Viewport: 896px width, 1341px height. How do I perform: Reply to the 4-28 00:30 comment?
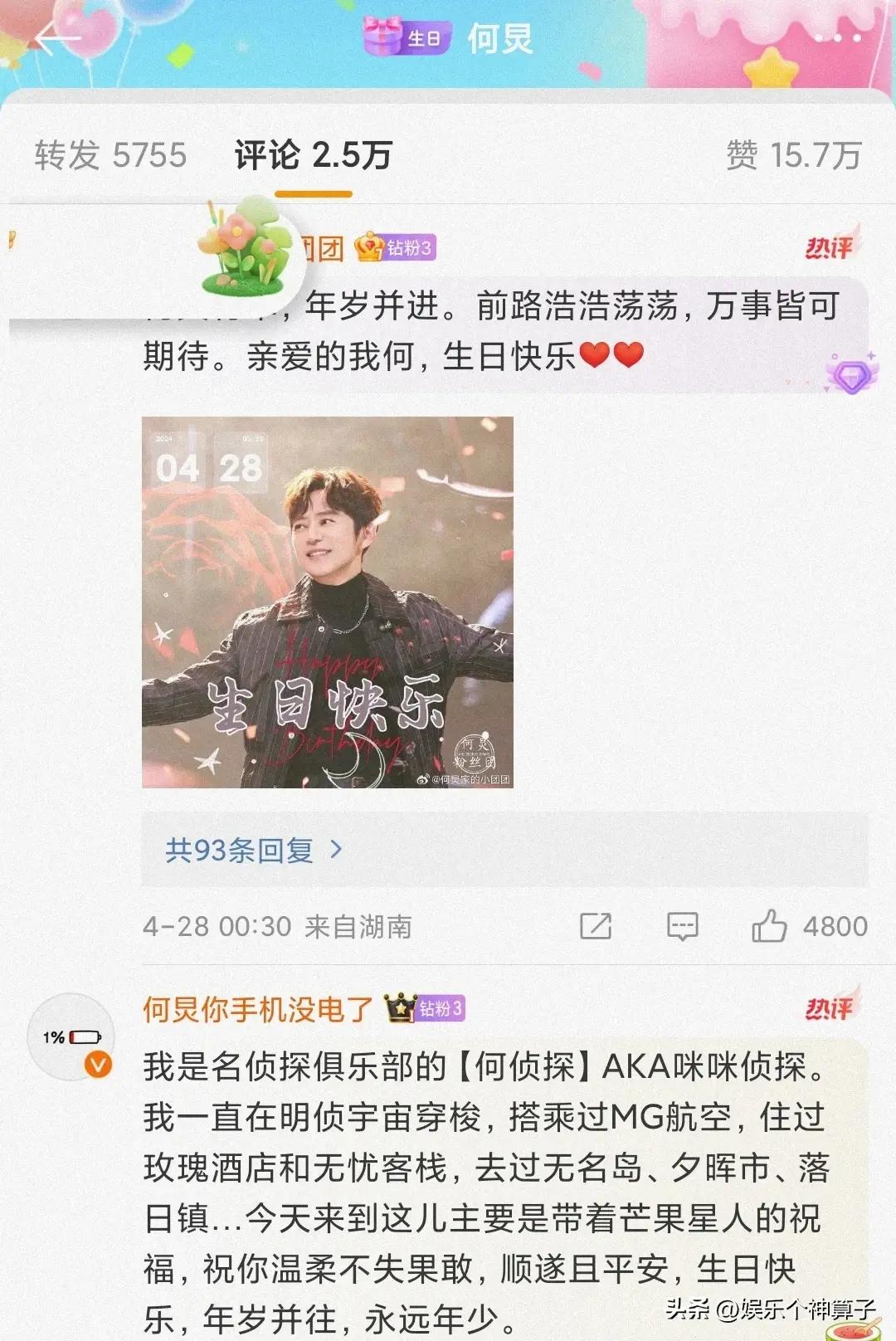683,926
